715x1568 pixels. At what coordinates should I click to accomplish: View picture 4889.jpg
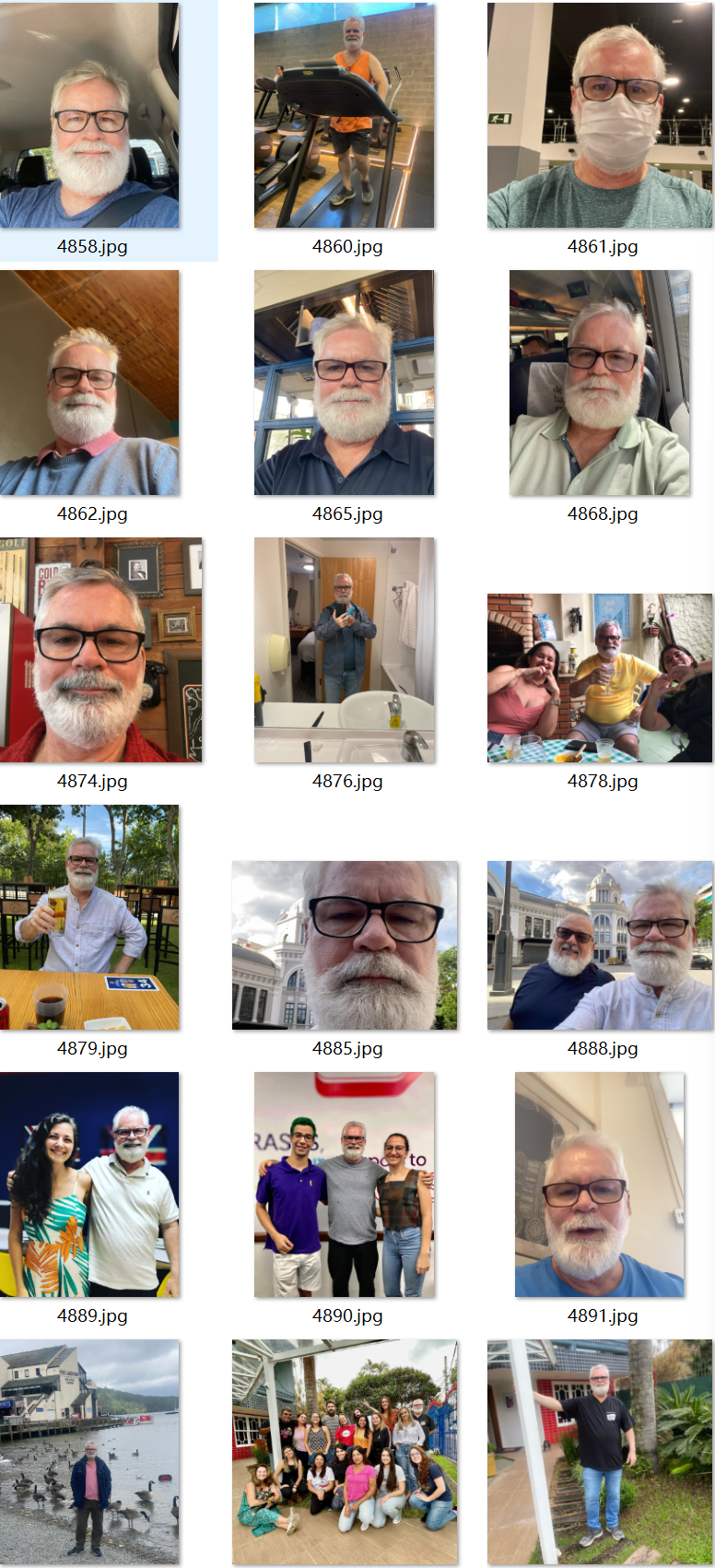[x=89, y=1185]
